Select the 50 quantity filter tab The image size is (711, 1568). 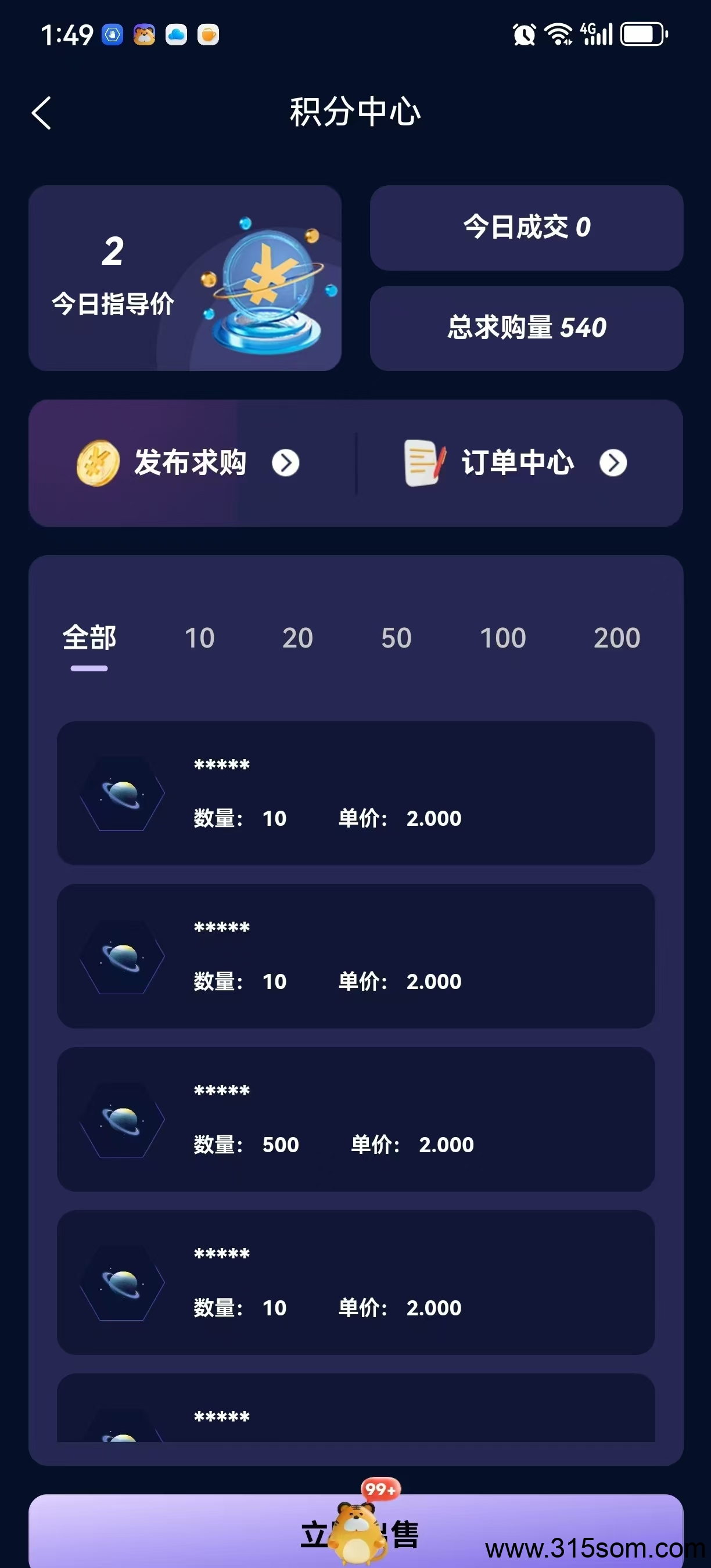[396, 638]
